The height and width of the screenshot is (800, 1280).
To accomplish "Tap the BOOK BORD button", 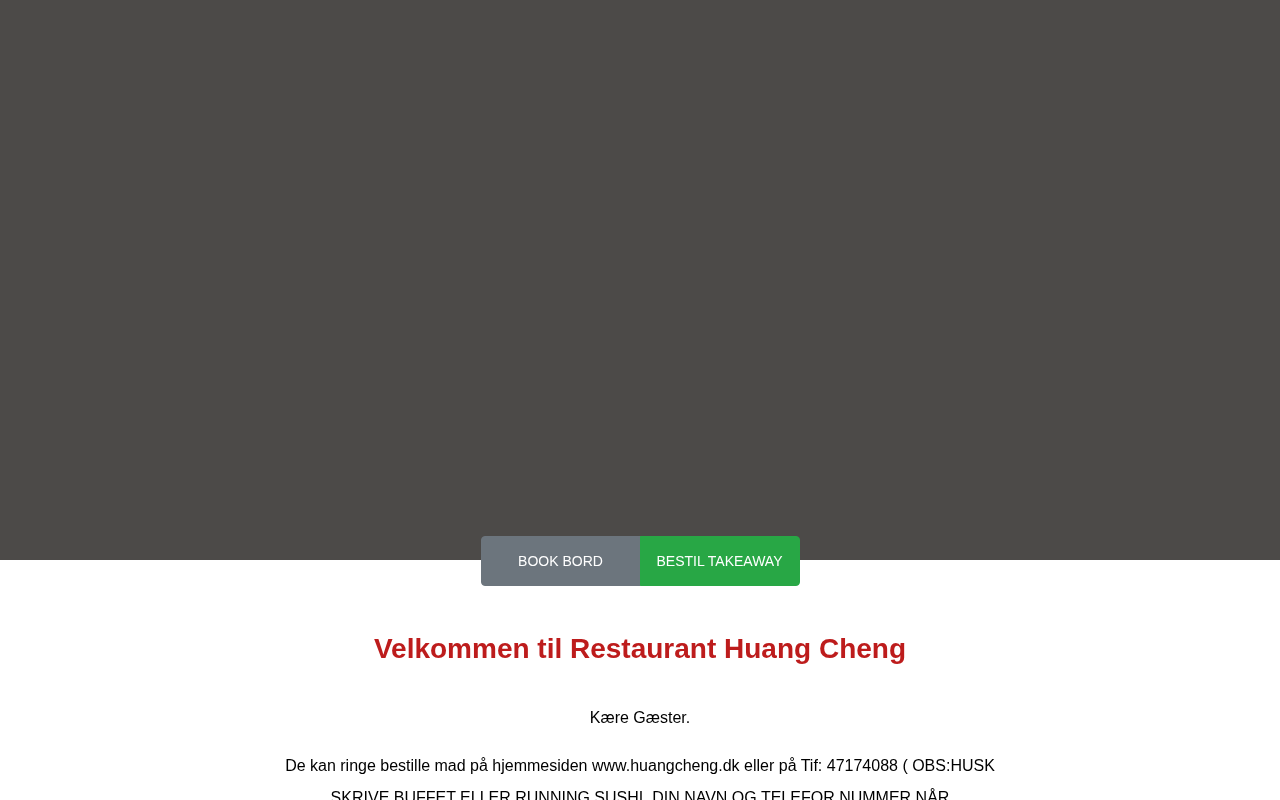I will pos(560,561).
